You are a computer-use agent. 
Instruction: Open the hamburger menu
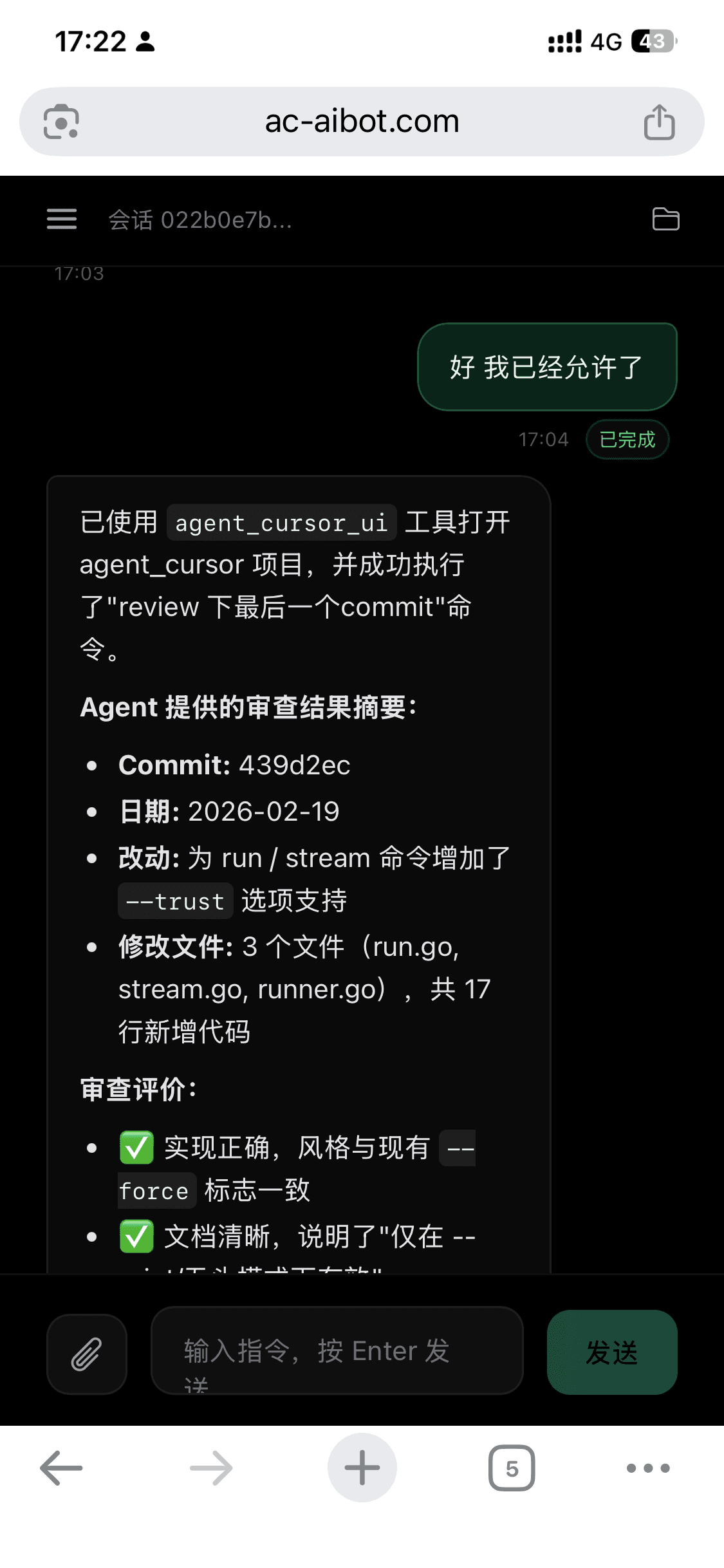pyautogui.click(x=61, y=219)
